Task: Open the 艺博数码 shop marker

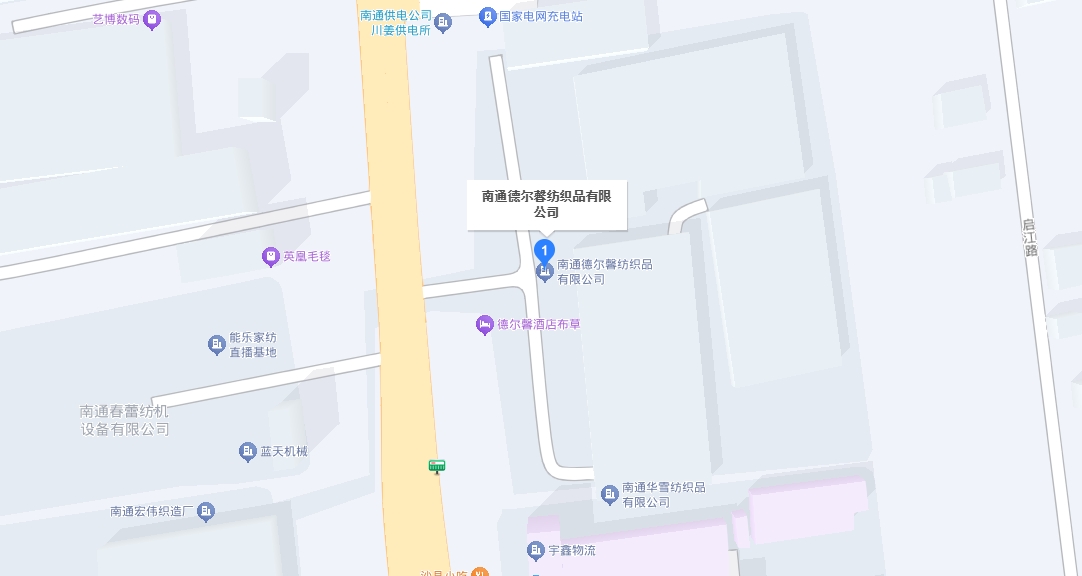Action: [x=151, y=19]
